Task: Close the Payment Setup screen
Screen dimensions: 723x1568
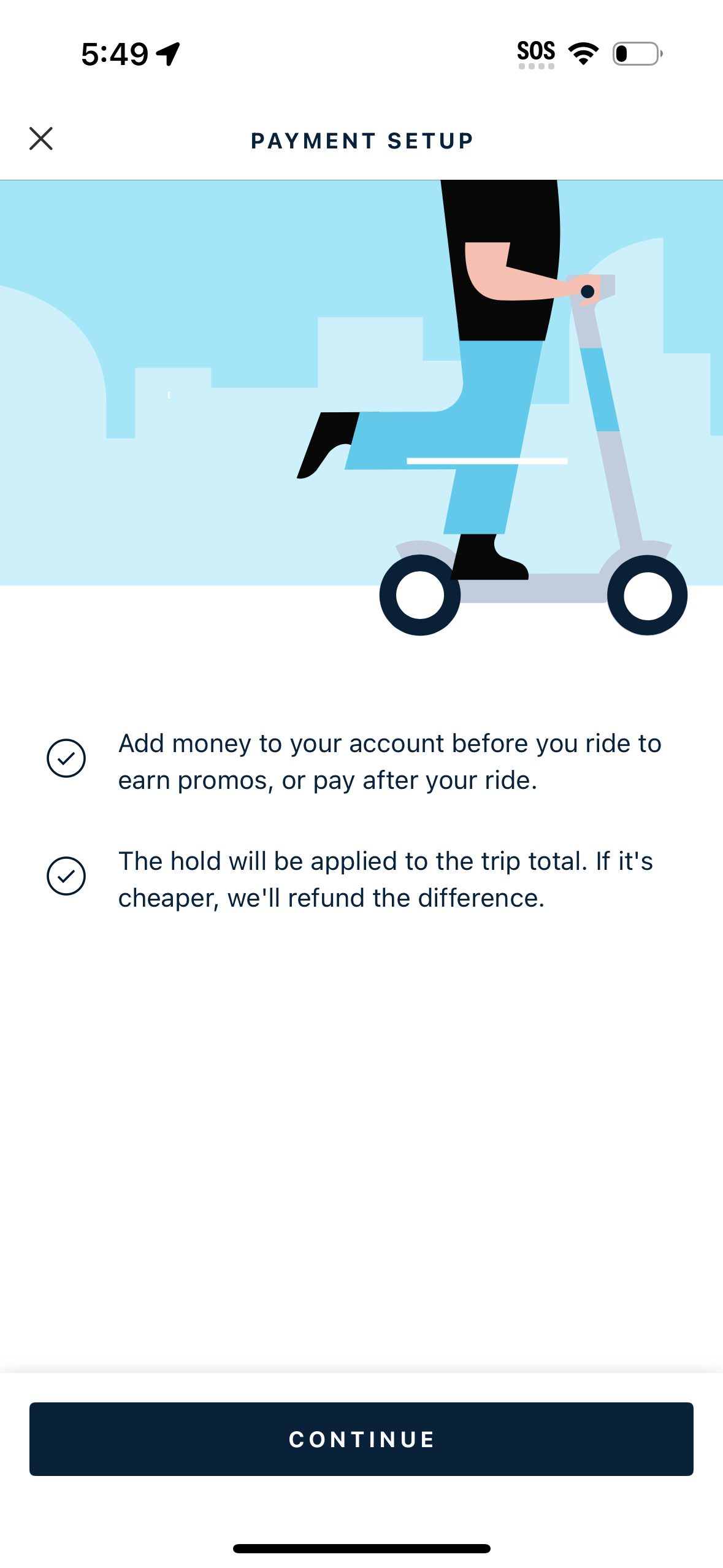Action: tap(41, 139)
